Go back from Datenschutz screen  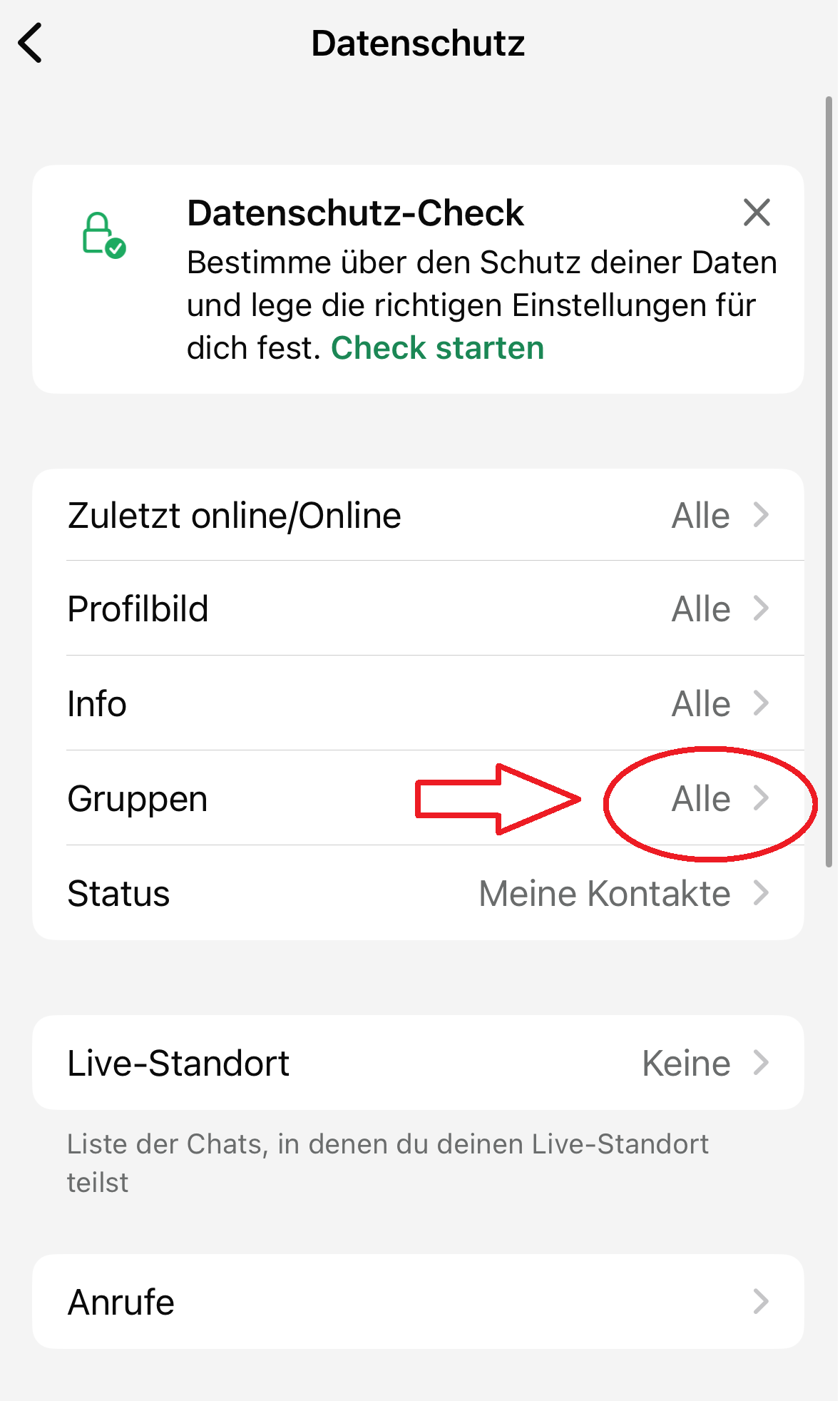click(31, 43)
